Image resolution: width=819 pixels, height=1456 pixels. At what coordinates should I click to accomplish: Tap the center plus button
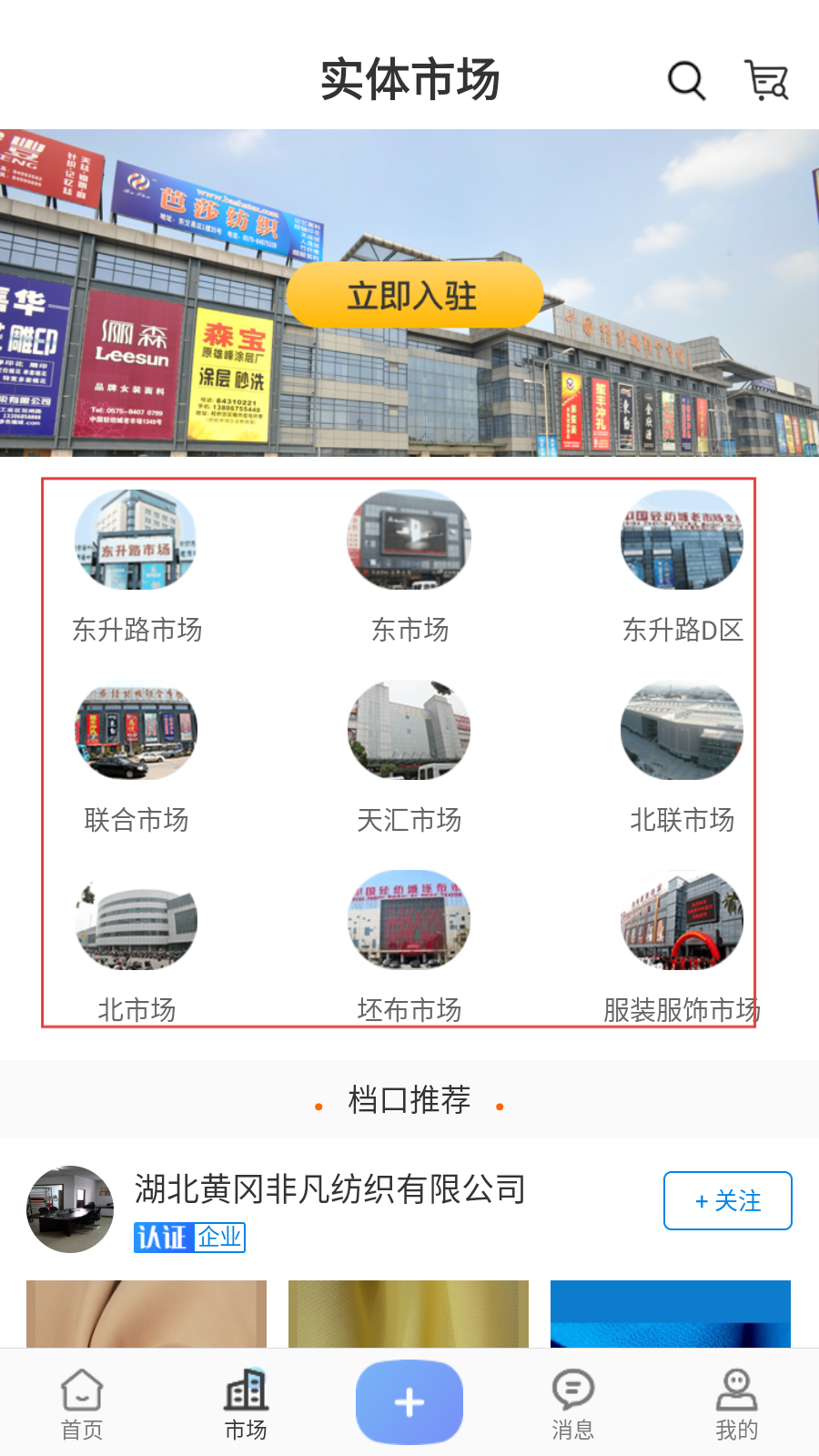[409, 1402]
